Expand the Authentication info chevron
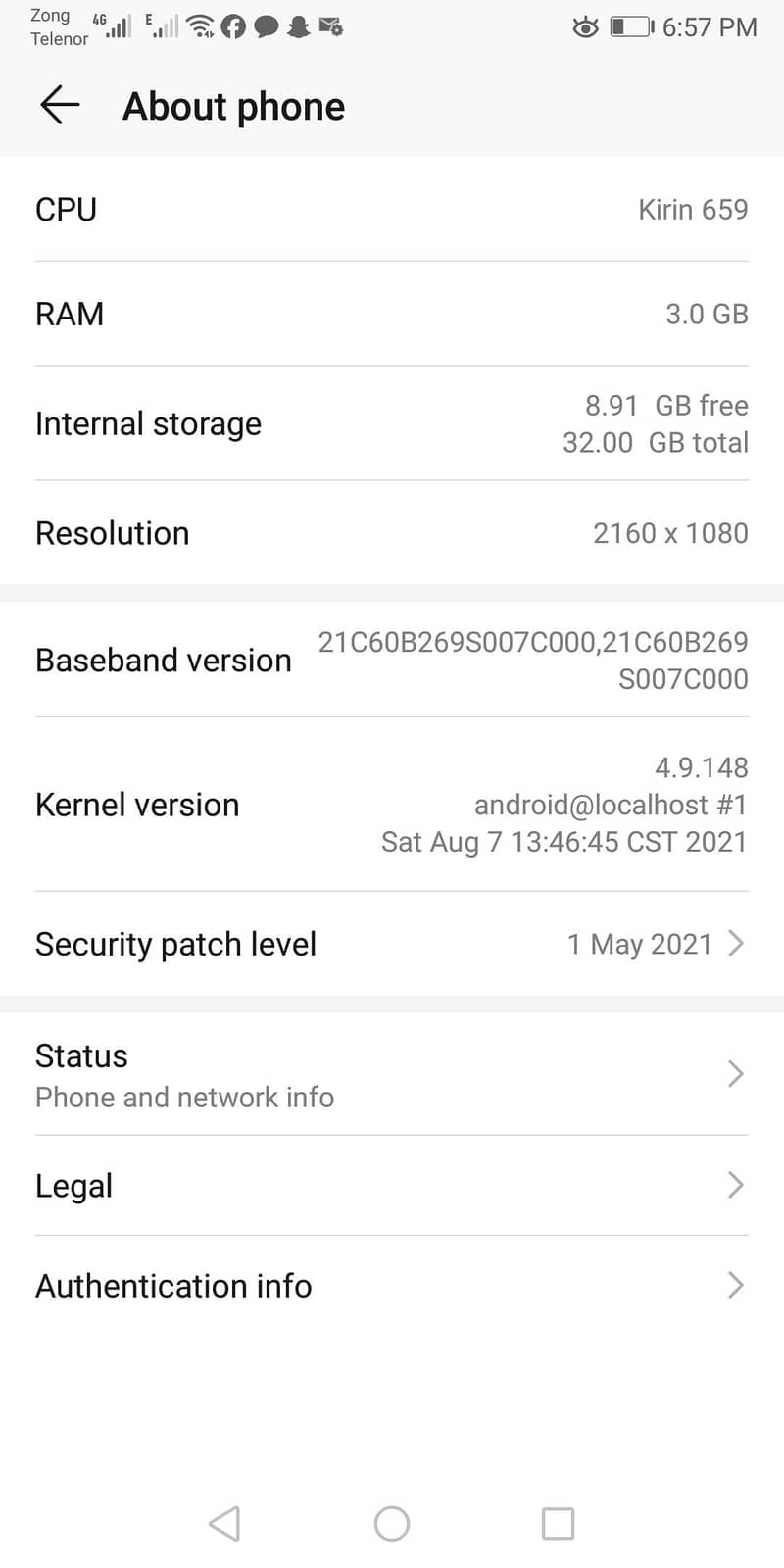Viewport: 784px width, 1568px height. [736, 1285]
